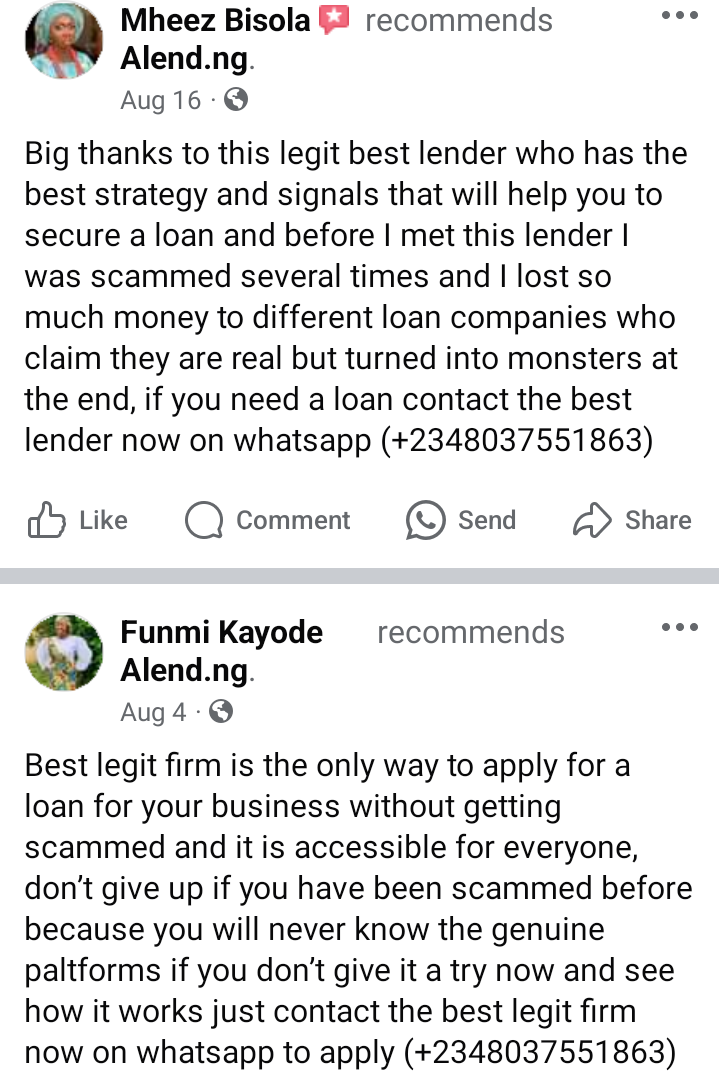Comment on Mheez Bisola's post

[268, 520]
